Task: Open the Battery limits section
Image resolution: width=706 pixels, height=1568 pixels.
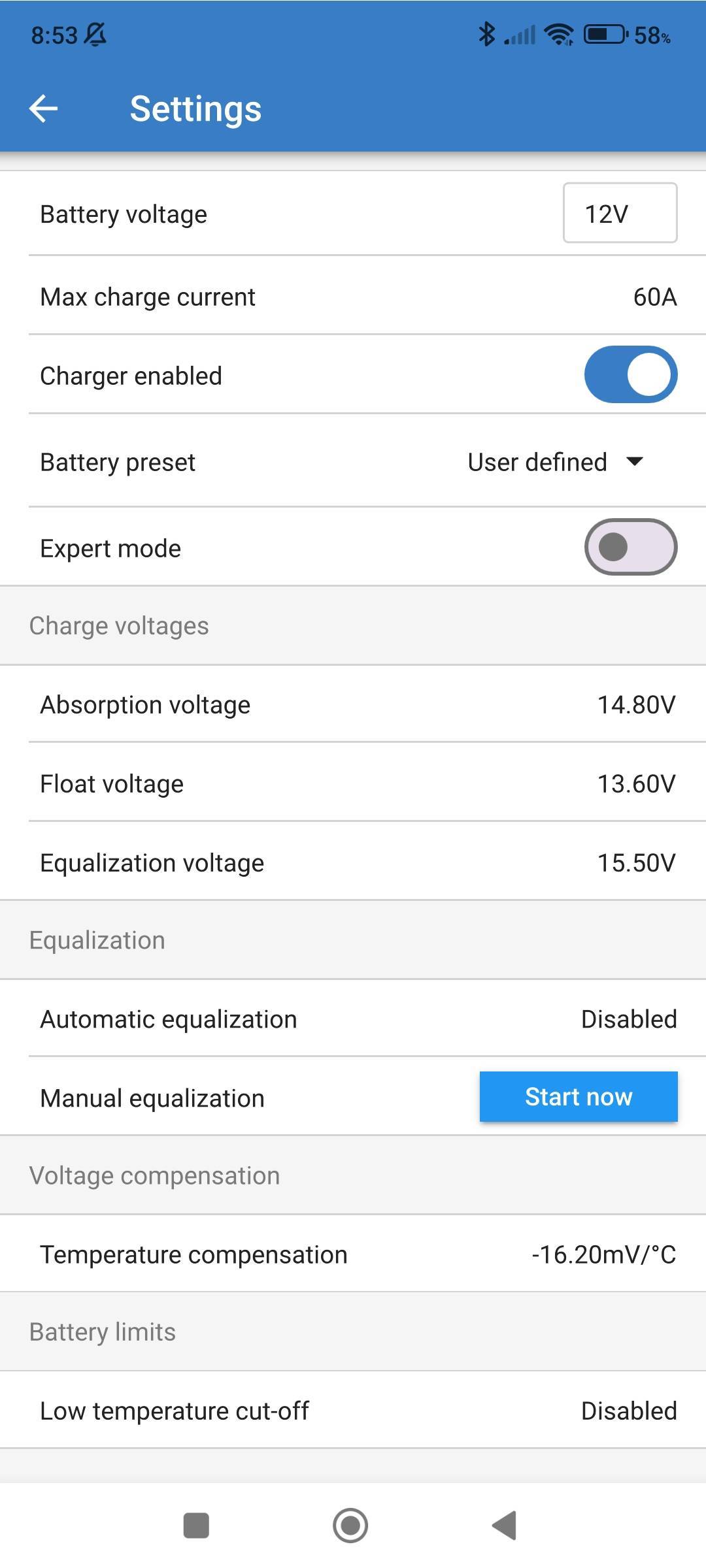Action: (x=101, y=1331)
